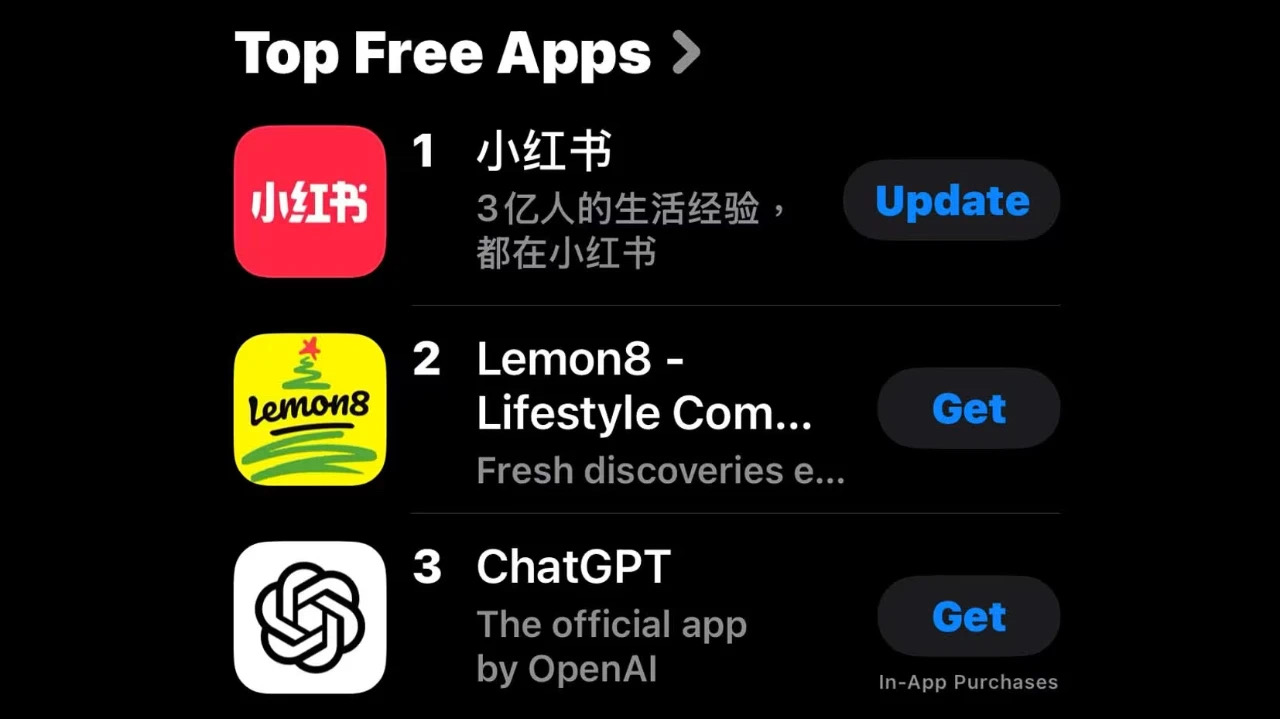This screenshot has width=1280, height=719.
Task: Open the Lemon8 Lifestyle Community listing
Action: 644,386
